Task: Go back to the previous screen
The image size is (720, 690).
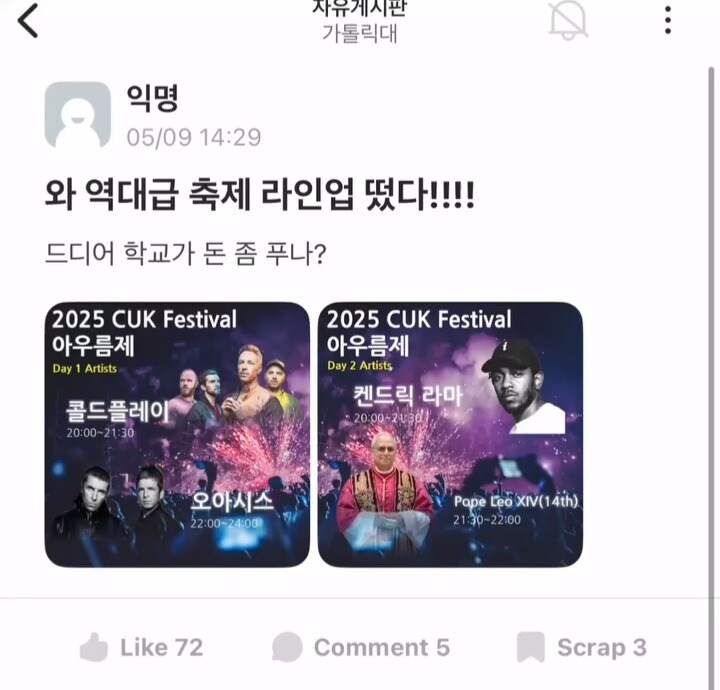Action: tap(27, 20)
